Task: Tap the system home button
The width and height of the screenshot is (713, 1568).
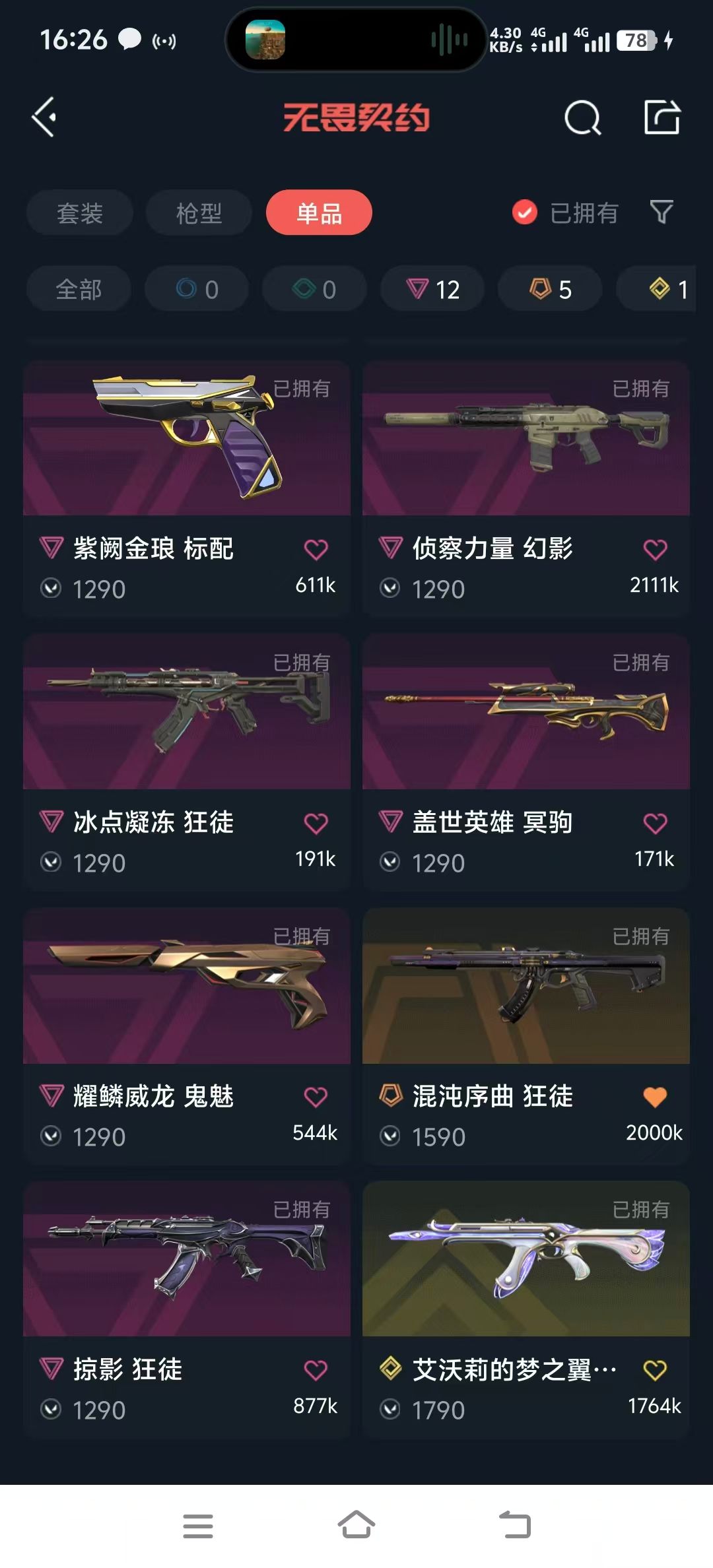Action: pos(356,1525)
